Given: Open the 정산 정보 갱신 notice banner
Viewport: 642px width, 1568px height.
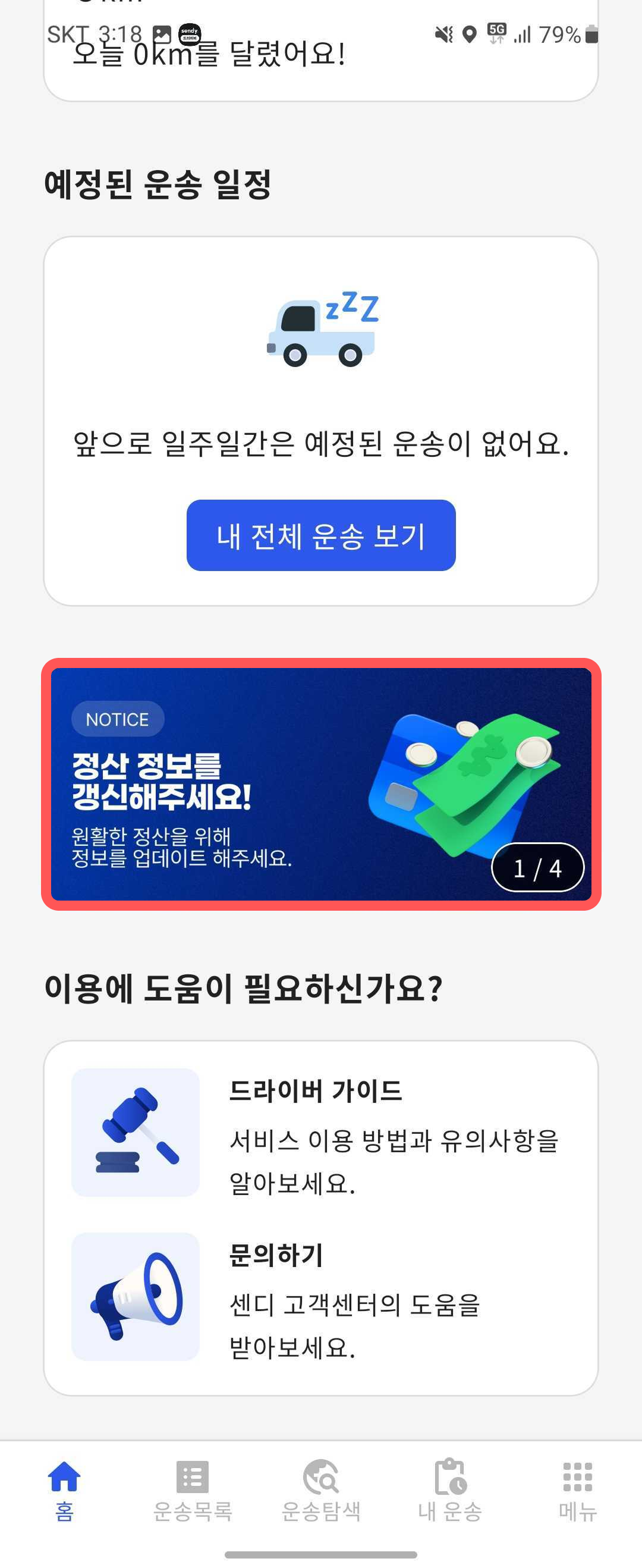Looking at the screenshot, I should pos(320,784).
